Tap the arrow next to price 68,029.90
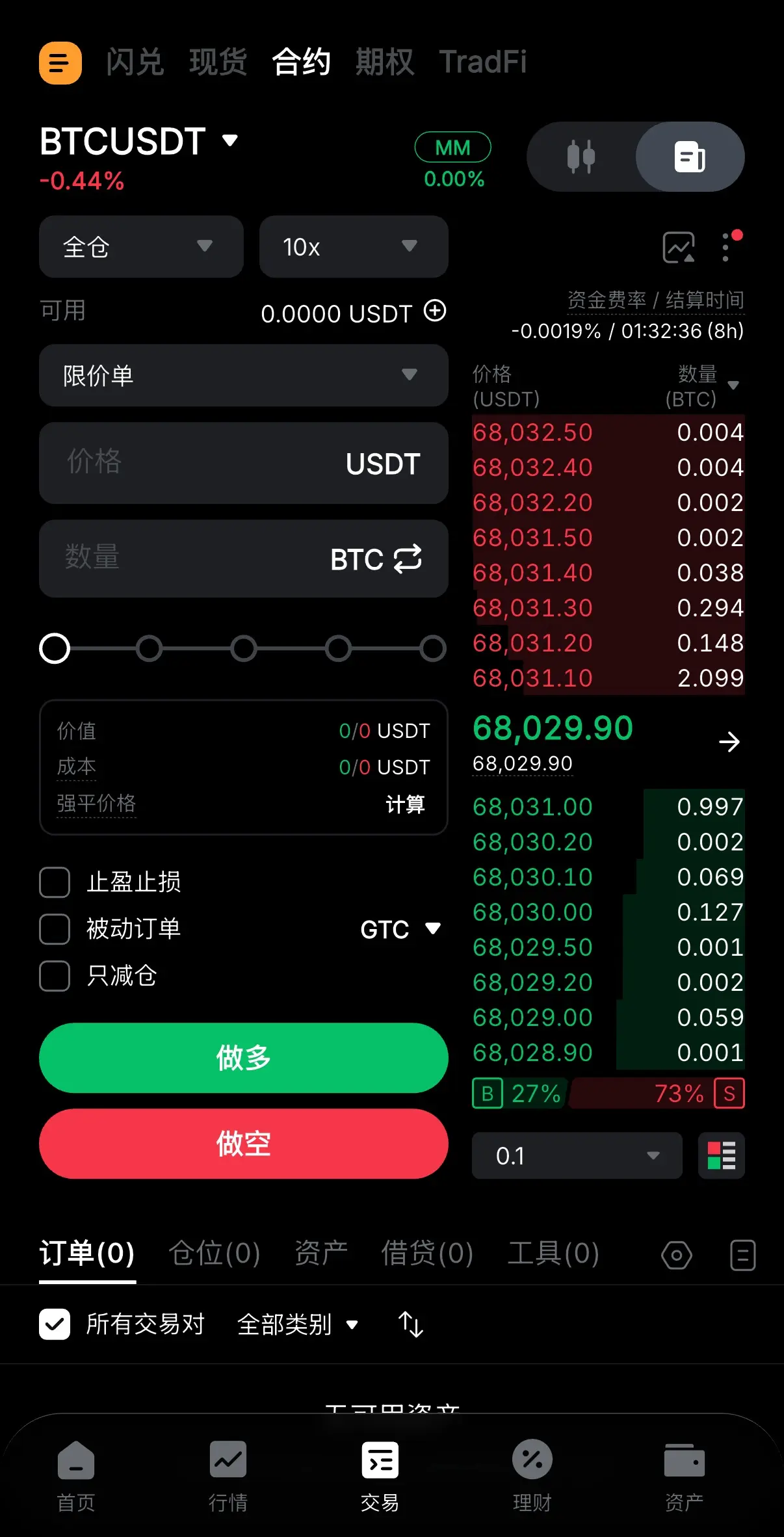Screen dimensions: 784x1537 coord(729,742)
